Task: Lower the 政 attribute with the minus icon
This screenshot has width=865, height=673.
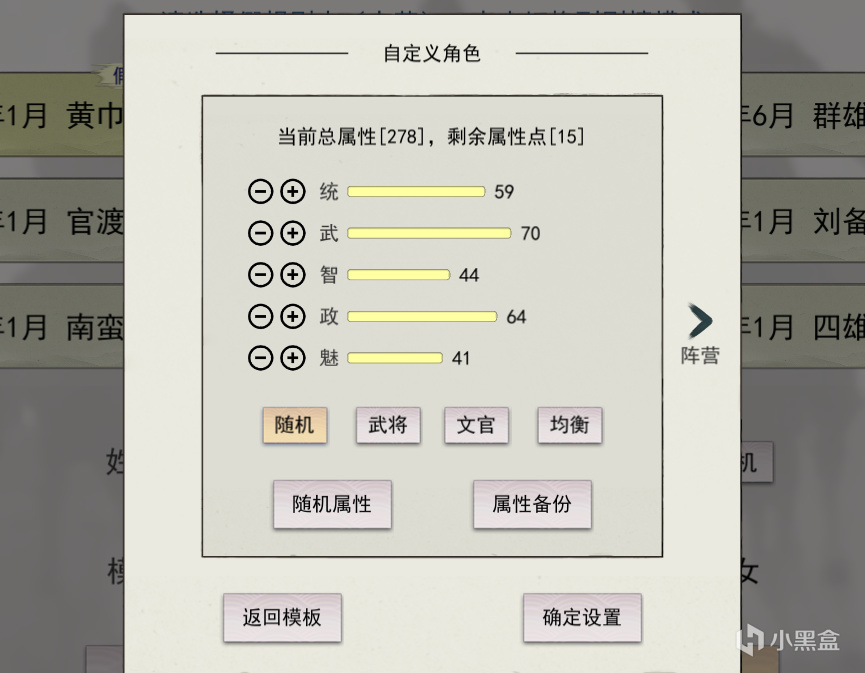Action: [x=260, y=316]
